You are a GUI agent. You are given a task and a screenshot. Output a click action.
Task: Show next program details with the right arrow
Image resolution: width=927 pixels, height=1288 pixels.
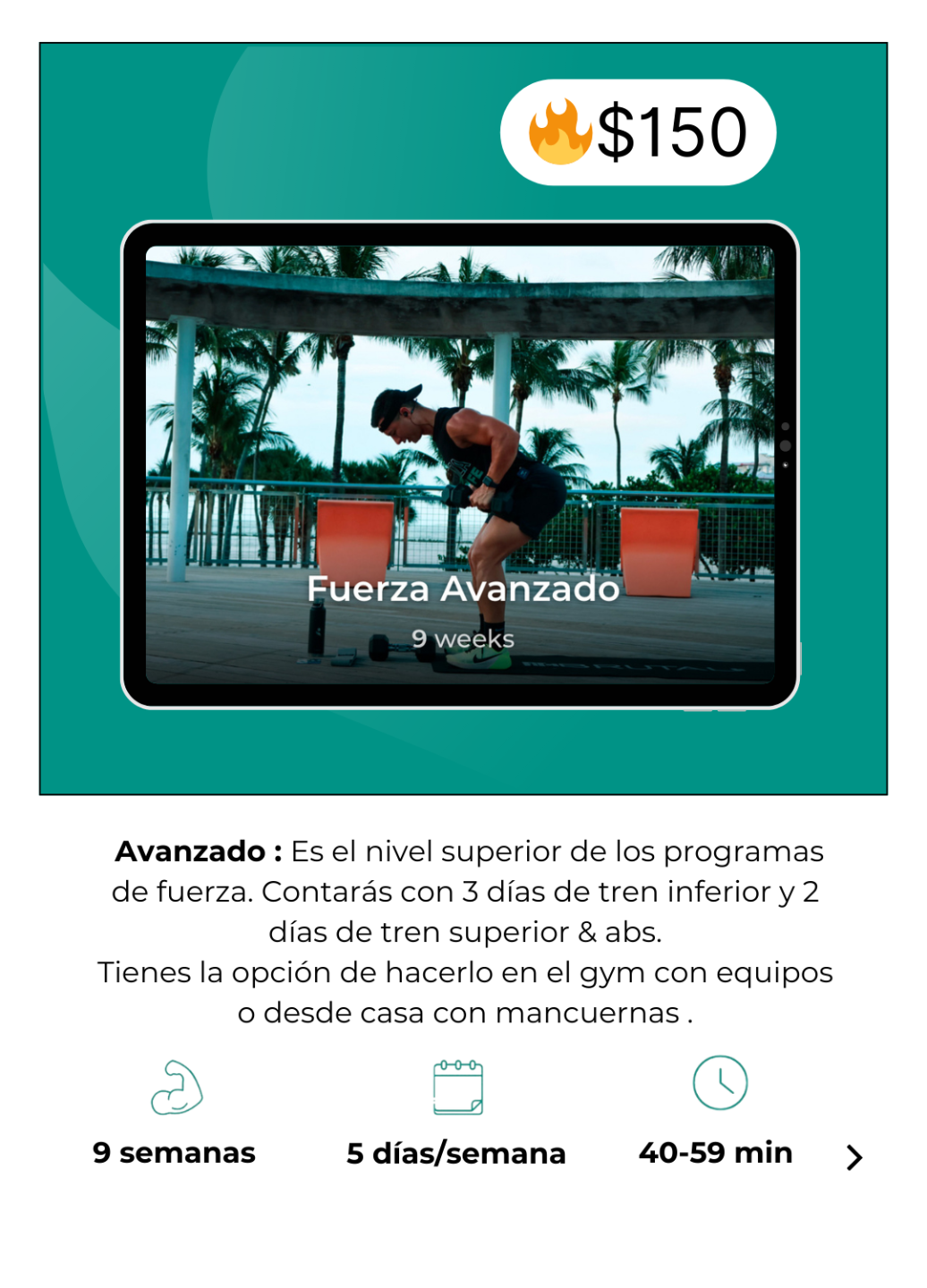pos(855,1157)
